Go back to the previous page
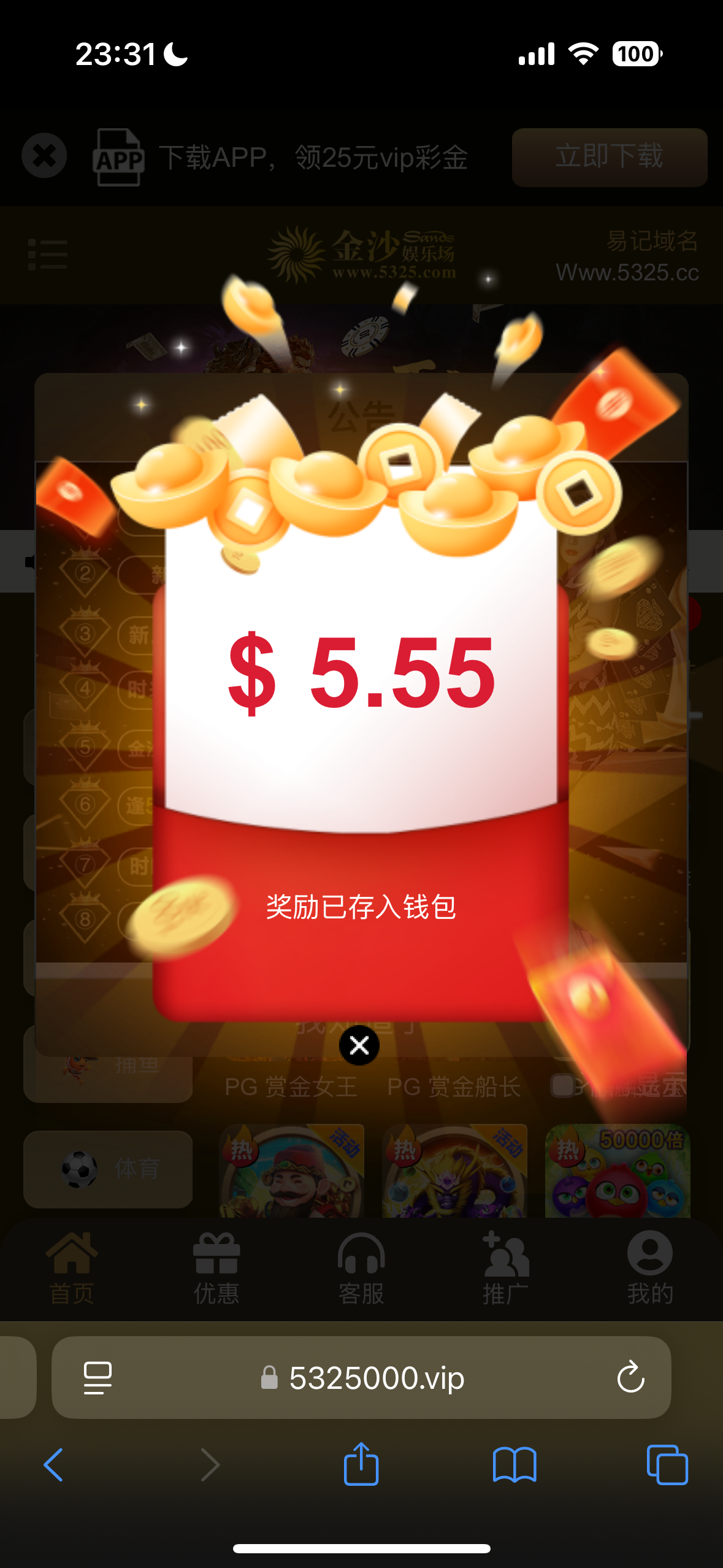Viewport: 723px width, 1568px height. tap(54, 1465)
